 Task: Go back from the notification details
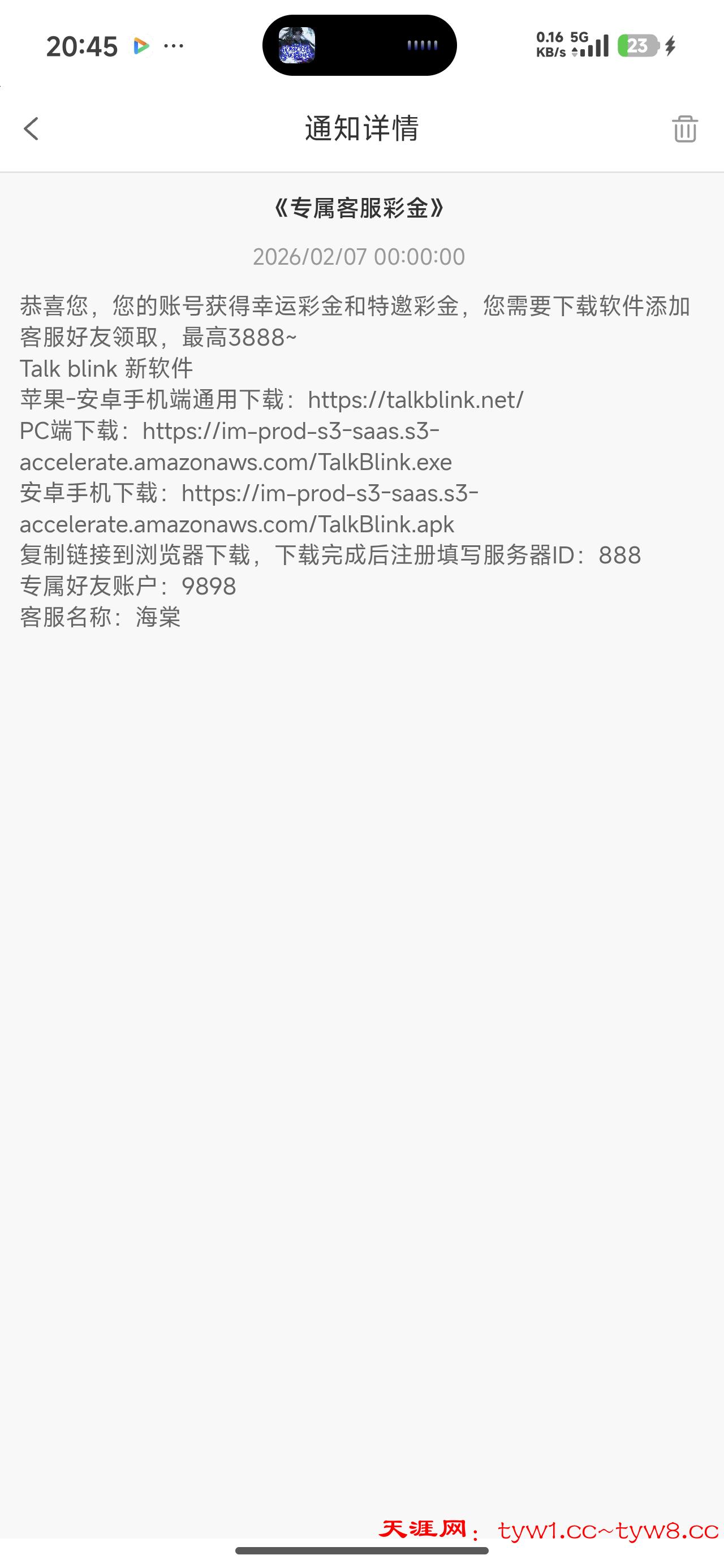pos(31,129)
